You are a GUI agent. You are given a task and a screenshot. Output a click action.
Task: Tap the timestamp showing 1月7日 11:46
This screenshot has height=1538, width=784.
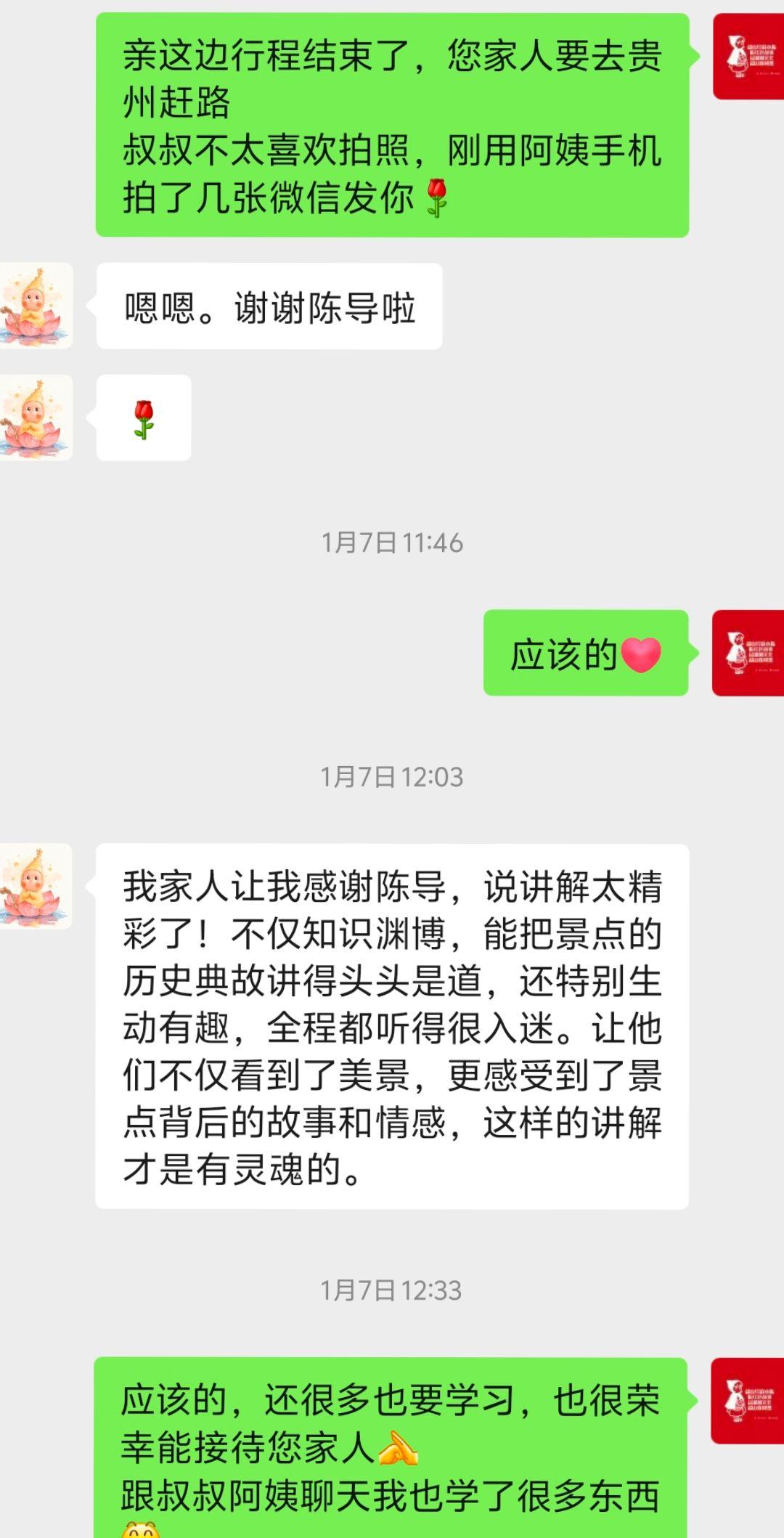[x=392, y=541]
